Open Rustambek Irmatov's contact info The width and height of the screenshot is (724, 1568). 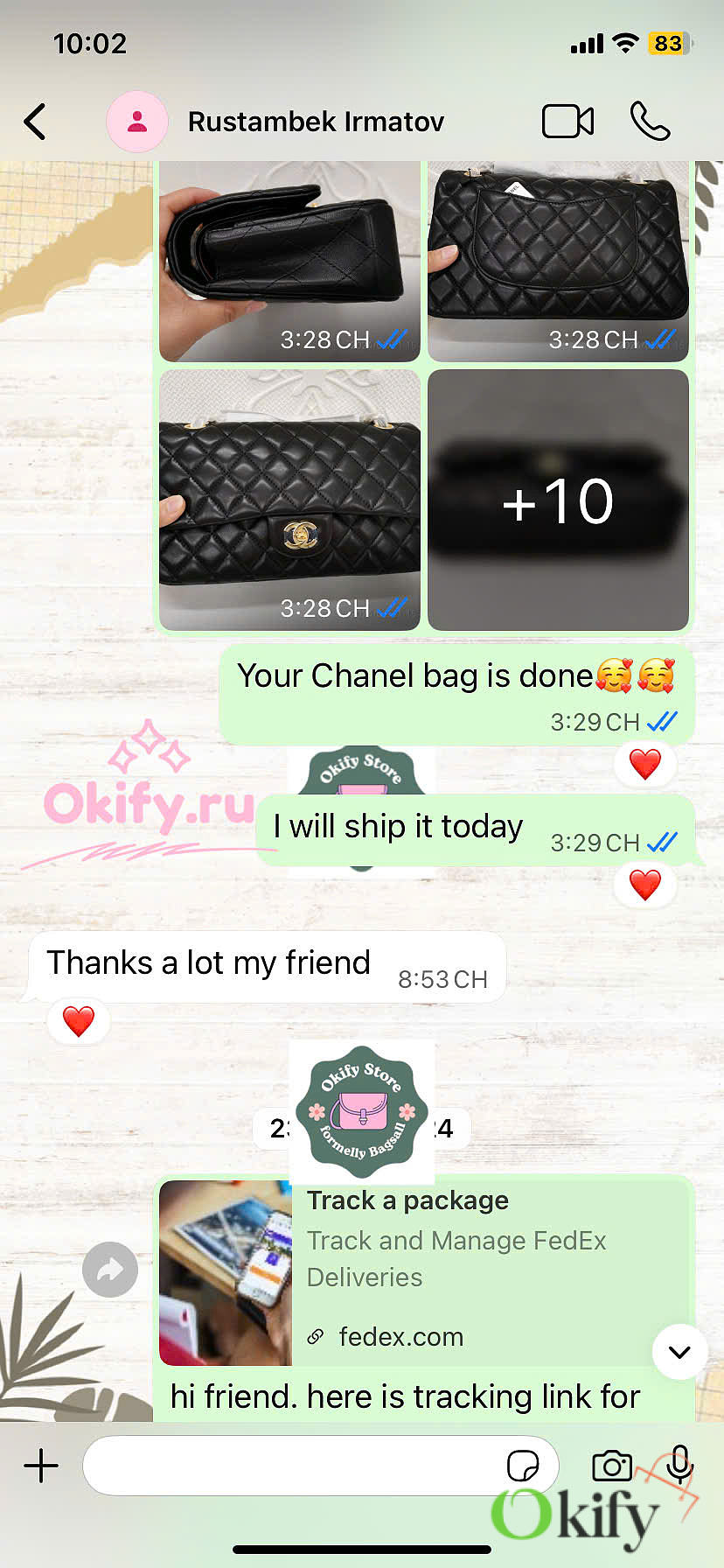(316, 122)
